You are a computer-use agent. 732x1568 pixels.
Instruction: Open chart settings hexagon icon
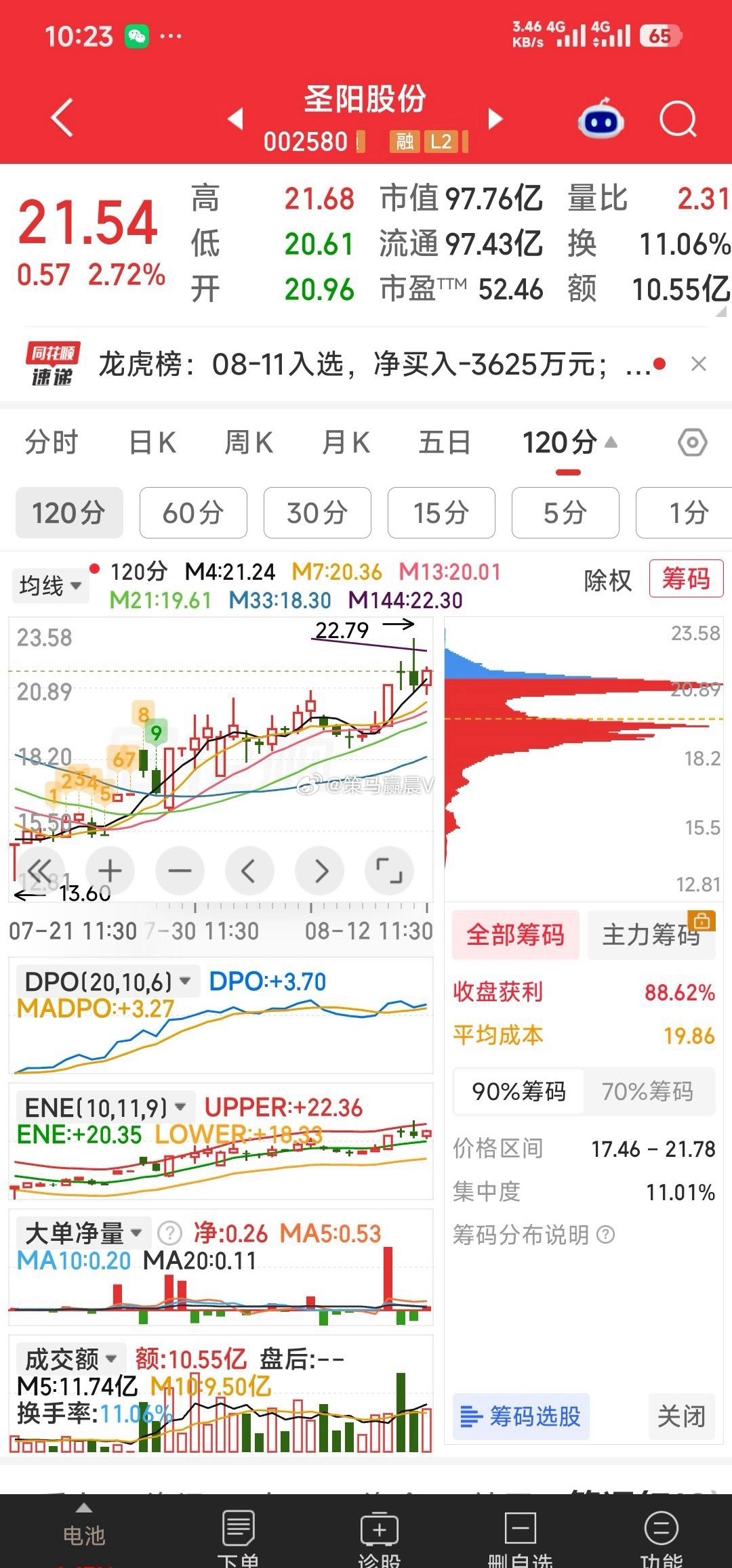[692, 443]
